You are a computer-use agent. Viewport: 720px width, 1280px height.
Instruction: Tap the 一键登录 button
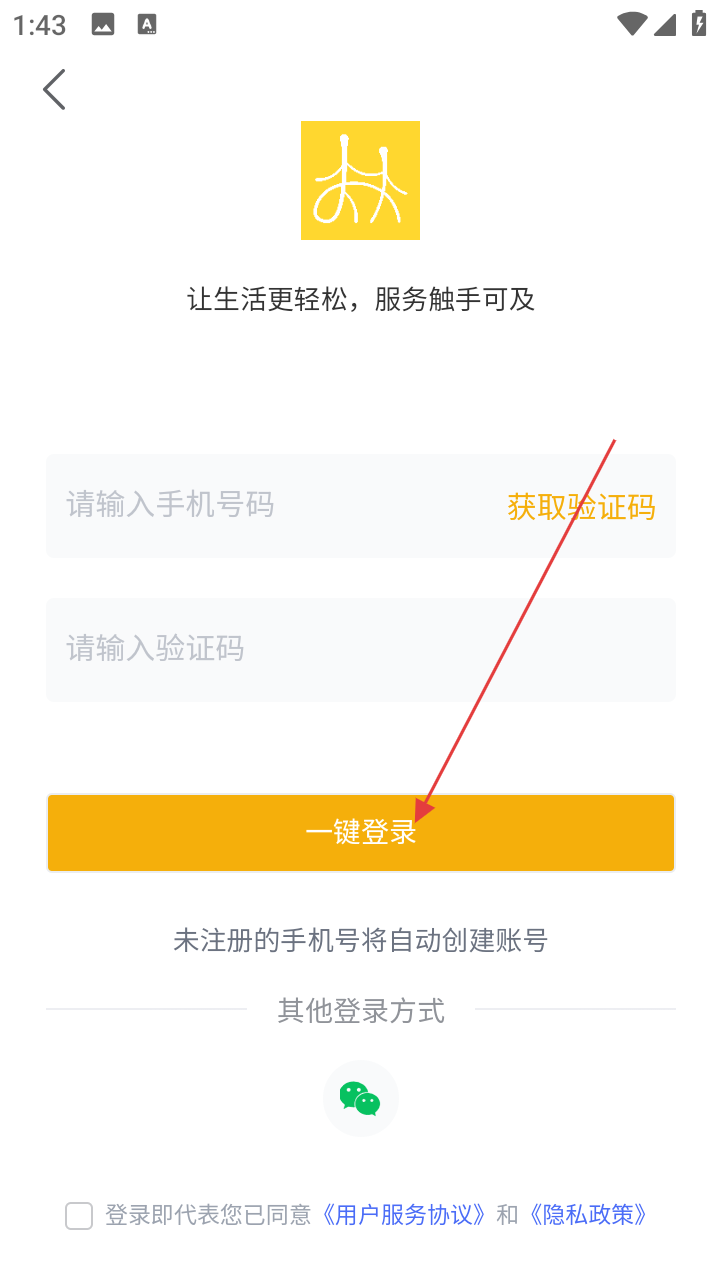coord(361,833)
